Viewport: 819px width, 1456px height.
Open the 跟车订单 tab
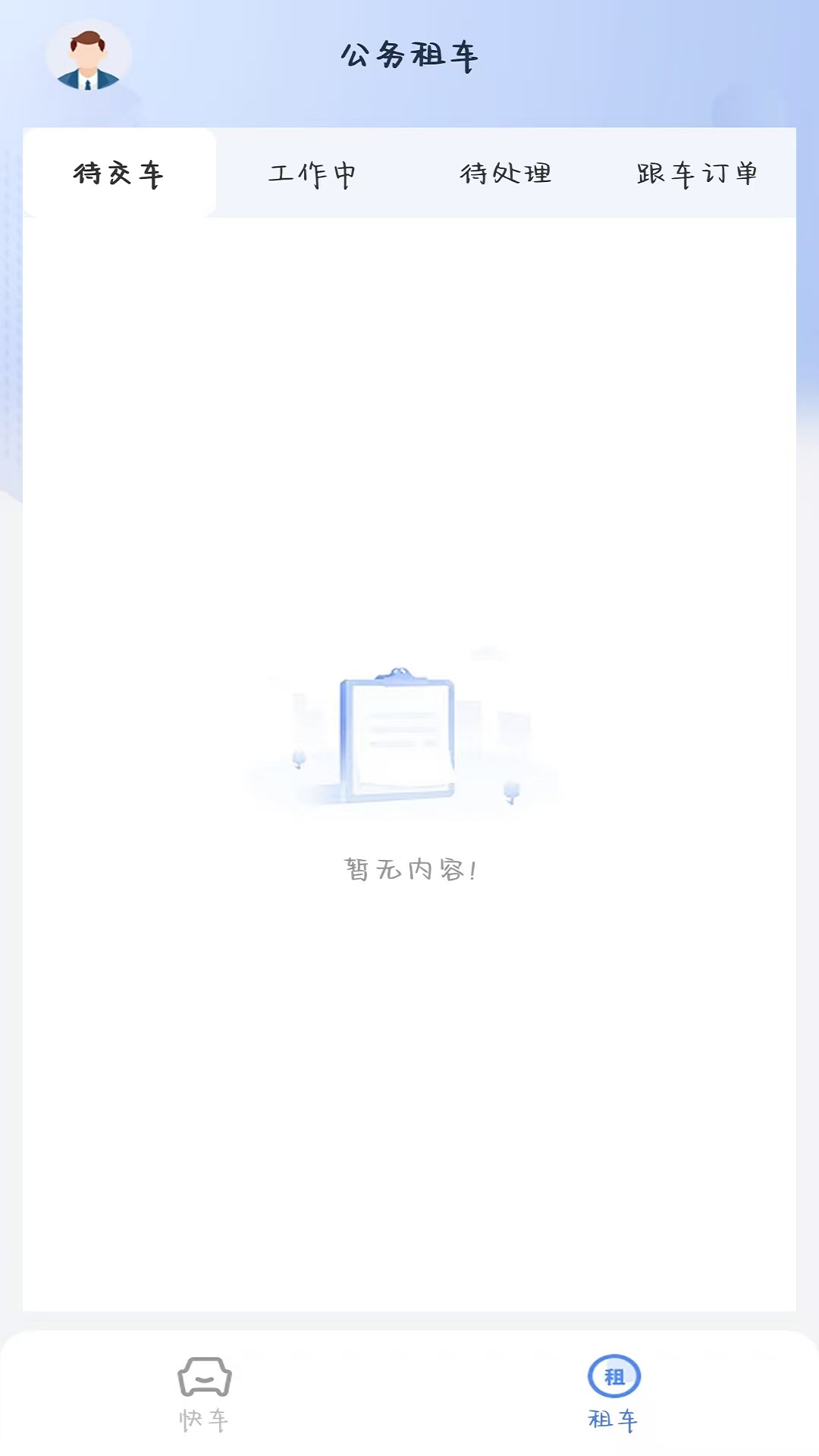click(x=698, y=174)
